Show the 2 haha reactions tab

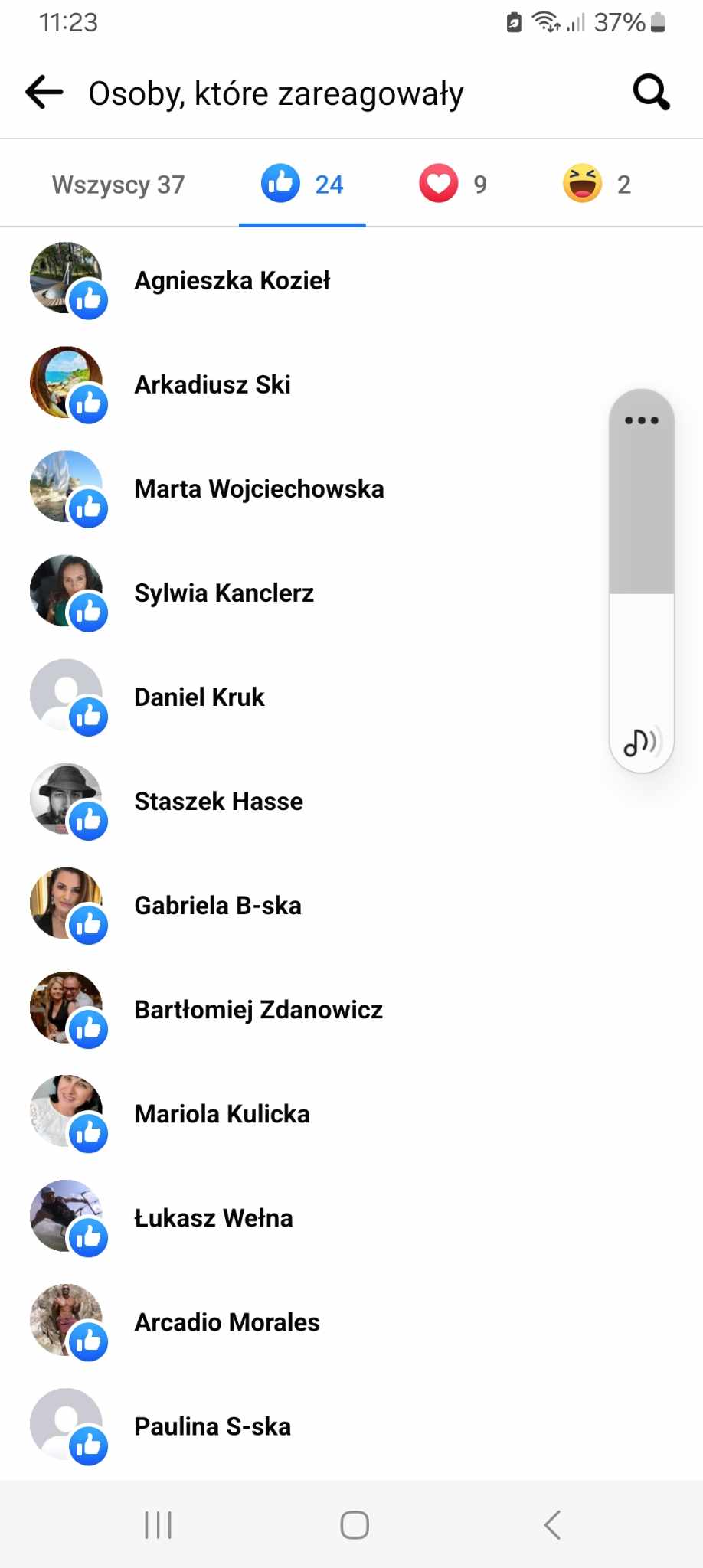(597, 184)
